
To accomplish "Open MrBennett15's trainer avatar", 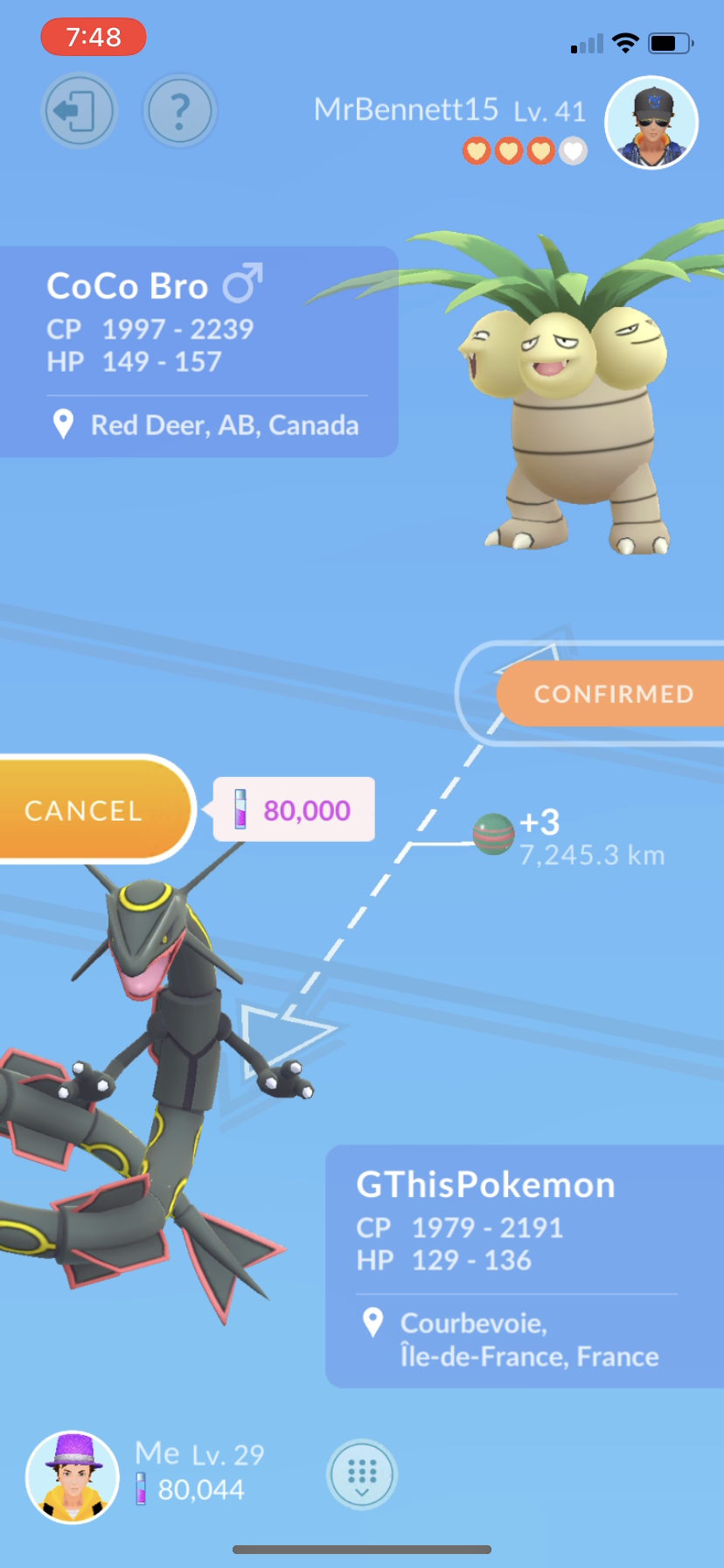I will pyautogui.click(x=651, y=122).
